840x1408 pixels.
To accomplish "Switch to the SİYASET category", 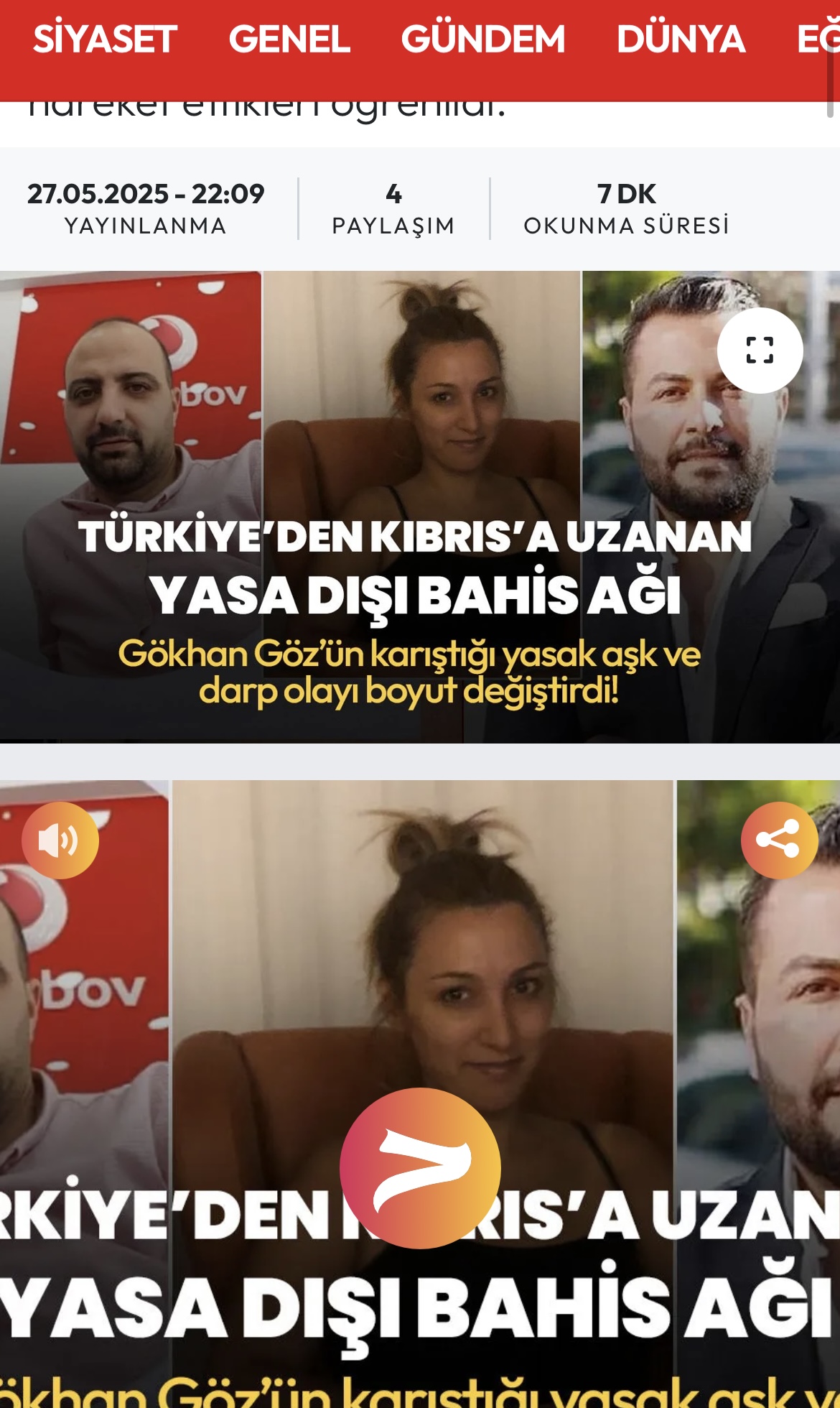I will pos(105,39).
